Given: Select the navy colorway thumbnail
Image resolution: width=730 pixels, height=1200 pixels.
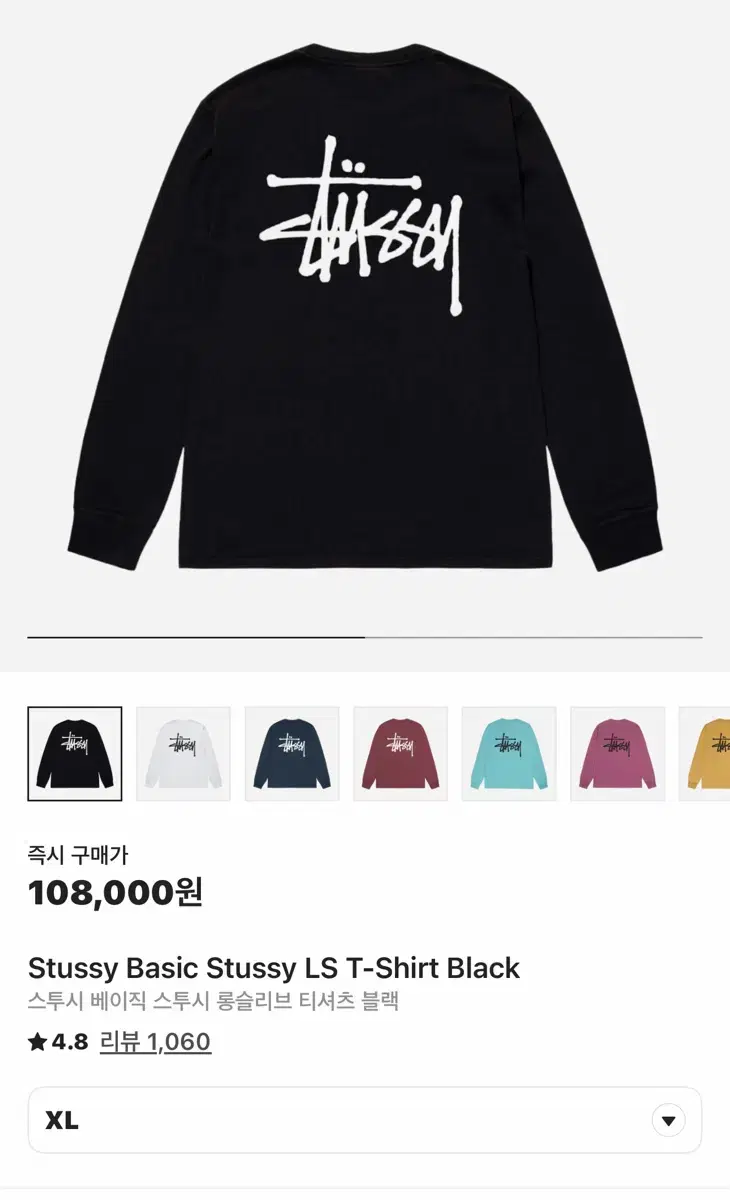Looking at the screenshot, I should tap(292, 752).
